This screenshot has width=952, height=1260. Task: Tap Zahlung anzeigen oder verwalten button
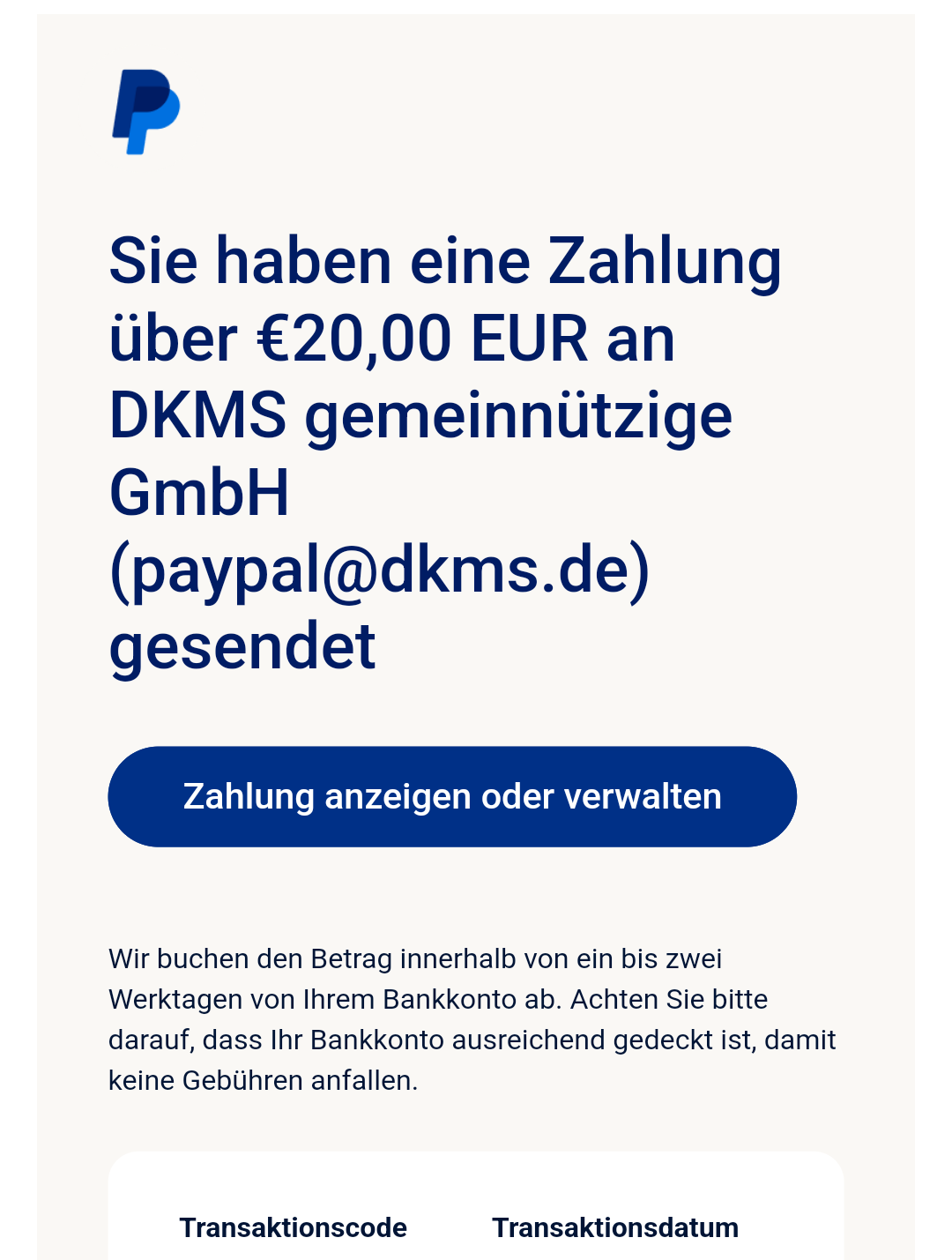click(452, 796)
